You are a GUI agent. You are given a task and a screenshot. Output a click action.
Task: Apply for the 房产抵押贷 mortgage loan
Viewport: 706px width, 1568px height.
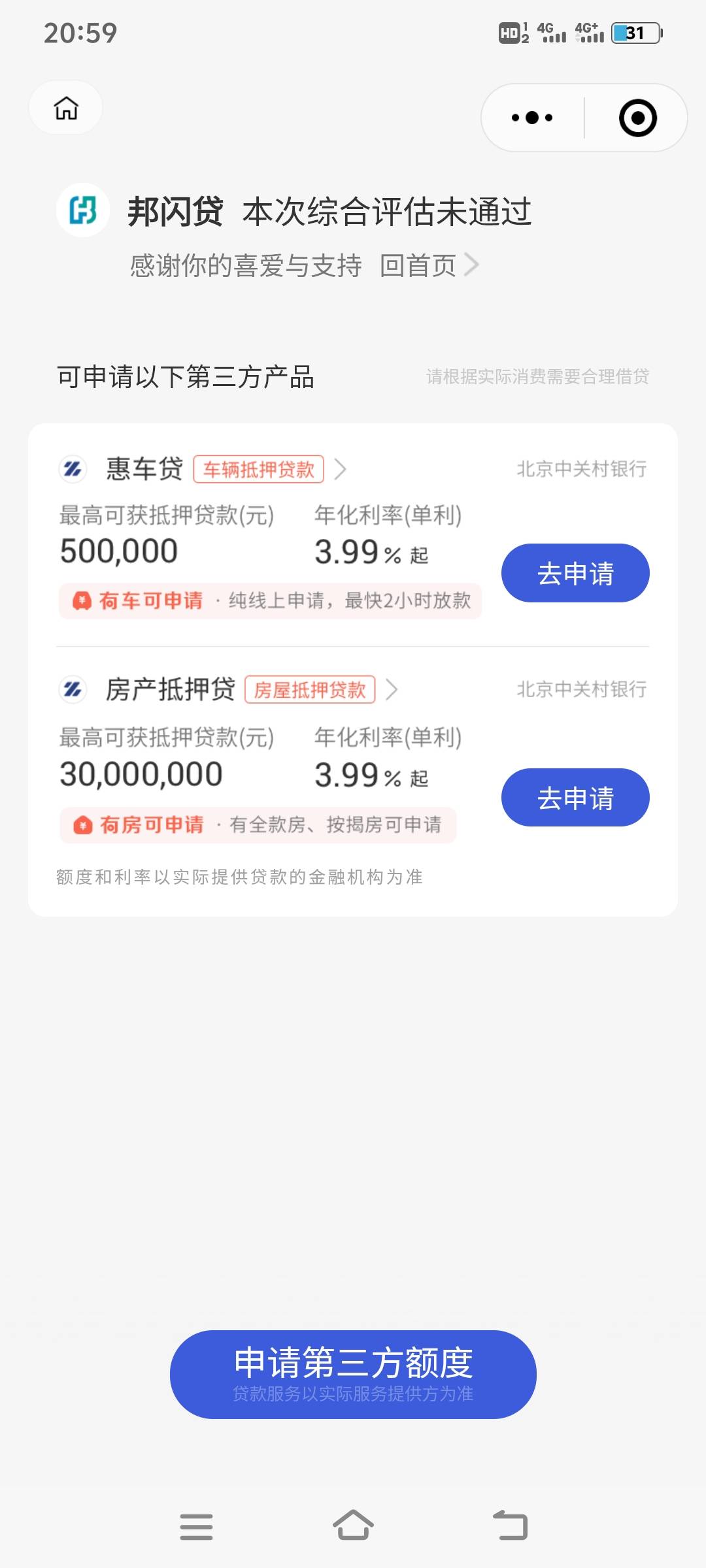[575, 797]
